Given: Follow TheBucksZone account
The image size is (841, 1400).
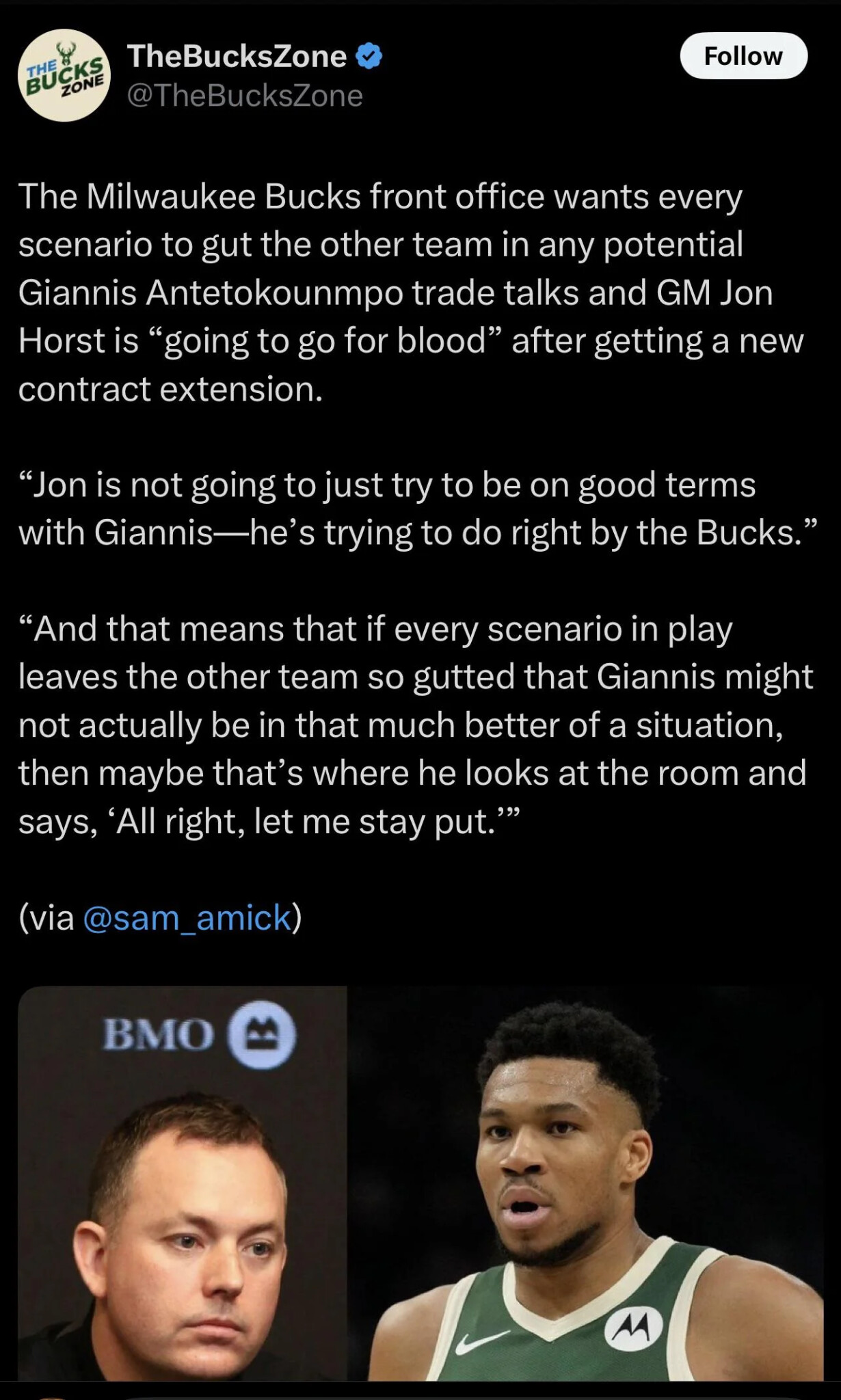Looking at the screenshot, I should [x=743, y=56].
